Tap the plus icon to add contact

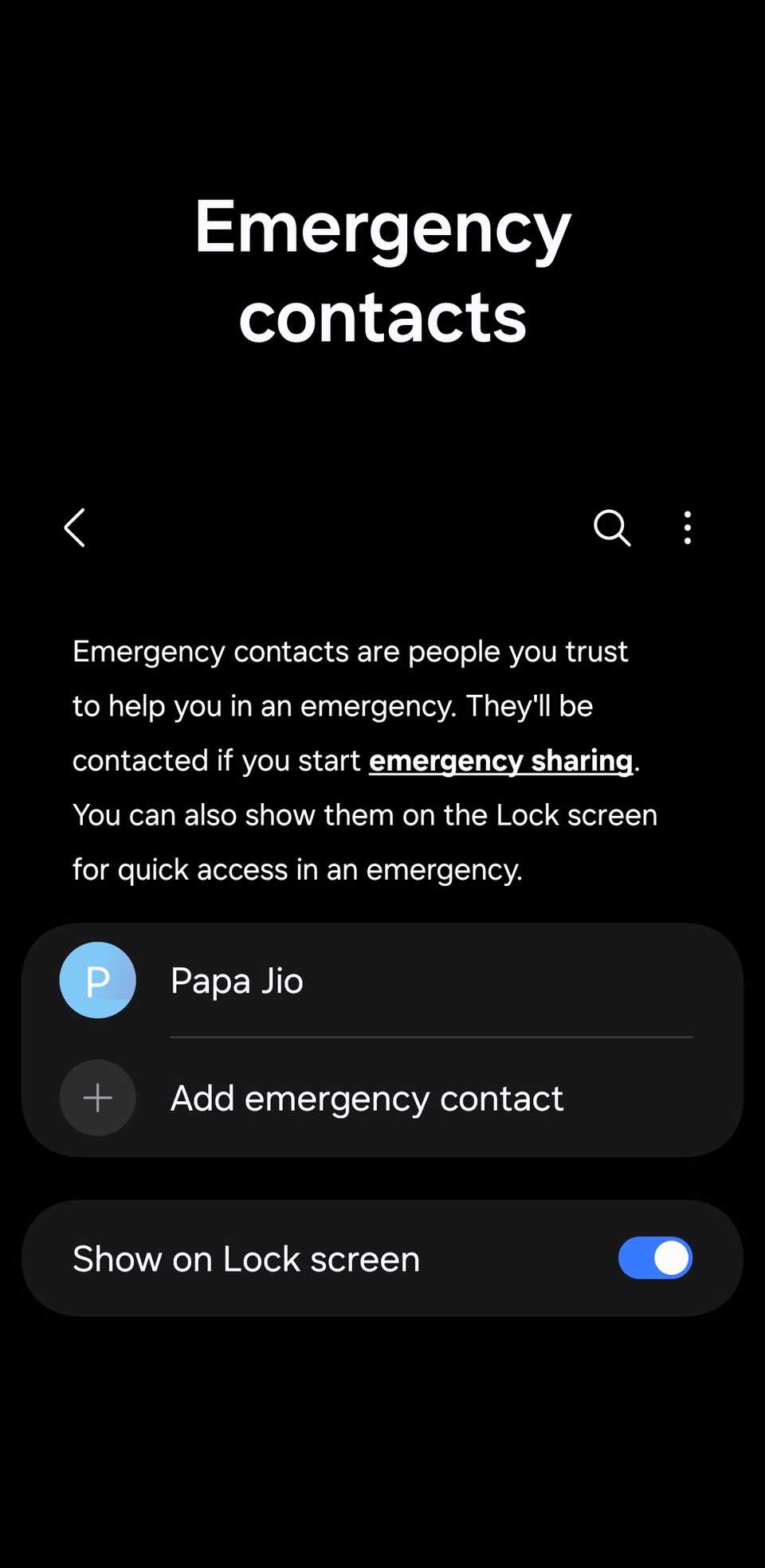97,1097
